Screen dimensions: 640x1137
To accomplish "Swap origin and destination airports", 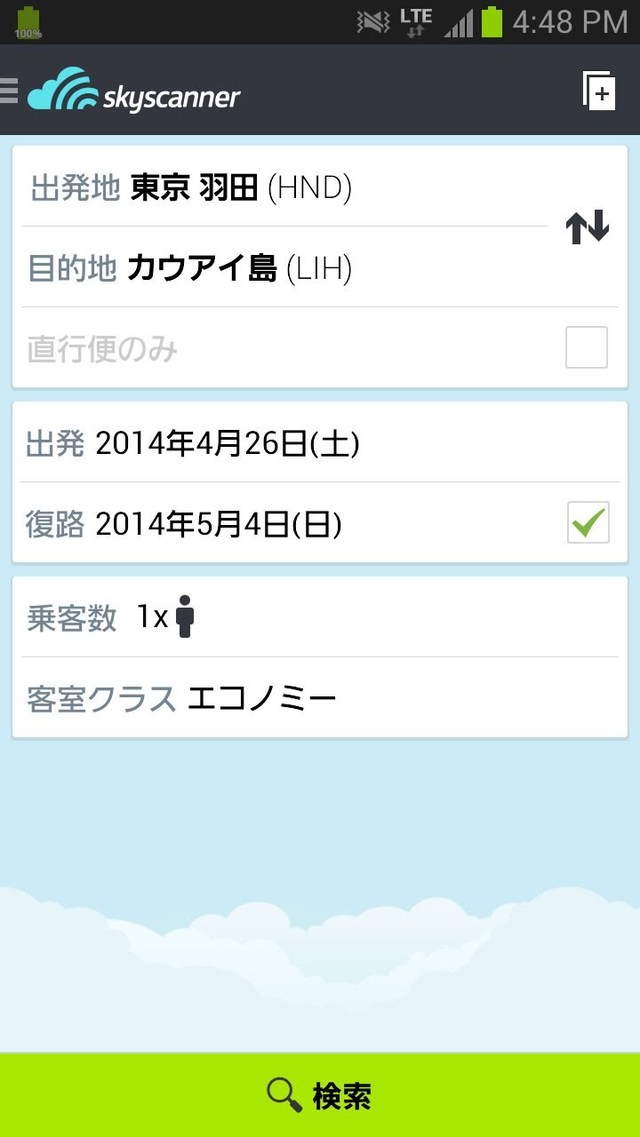I will point(587,228).
